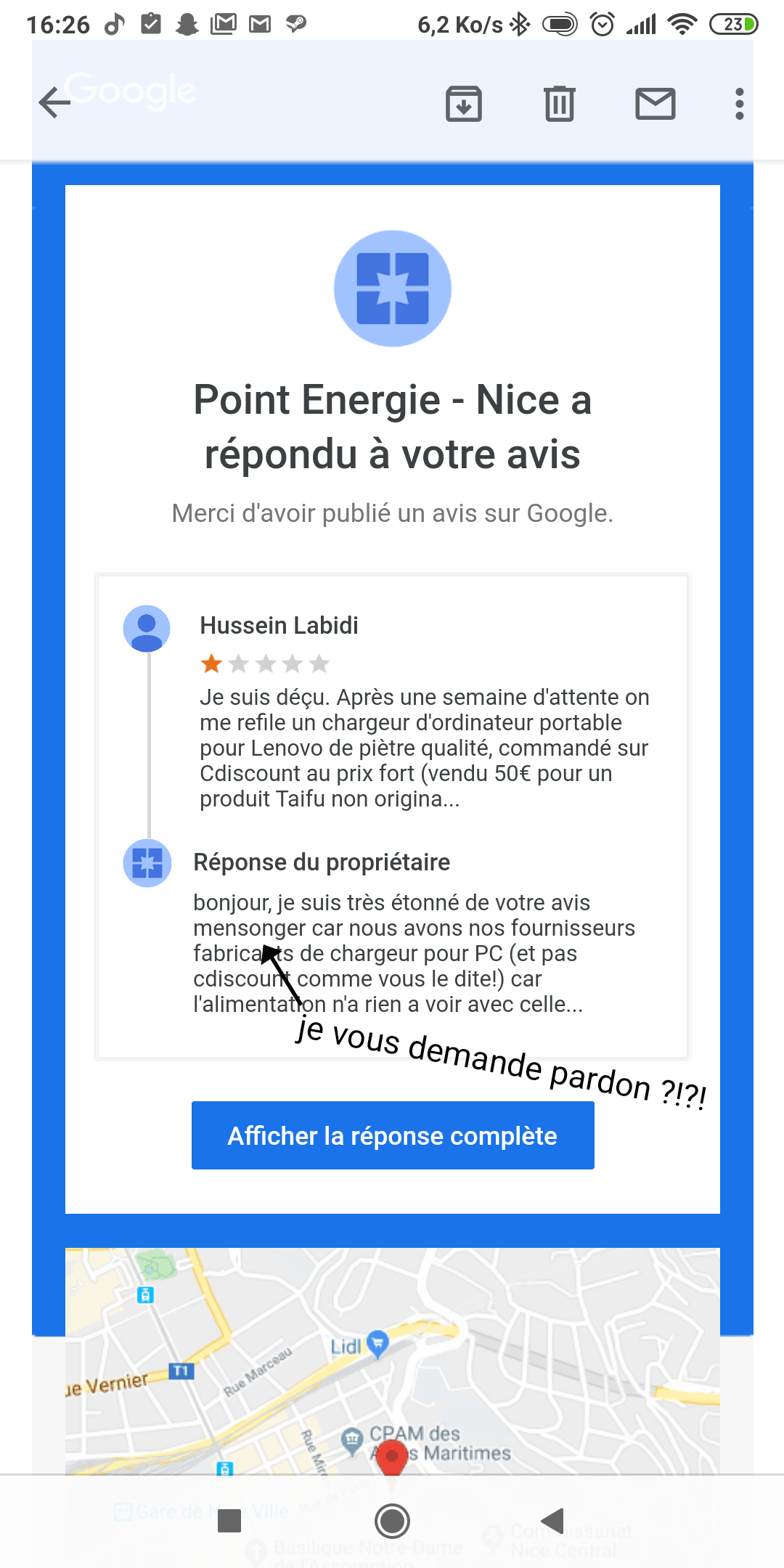Delete this email
The image size is (784, 1568).
pyautogui.click(x=559, y=104)
